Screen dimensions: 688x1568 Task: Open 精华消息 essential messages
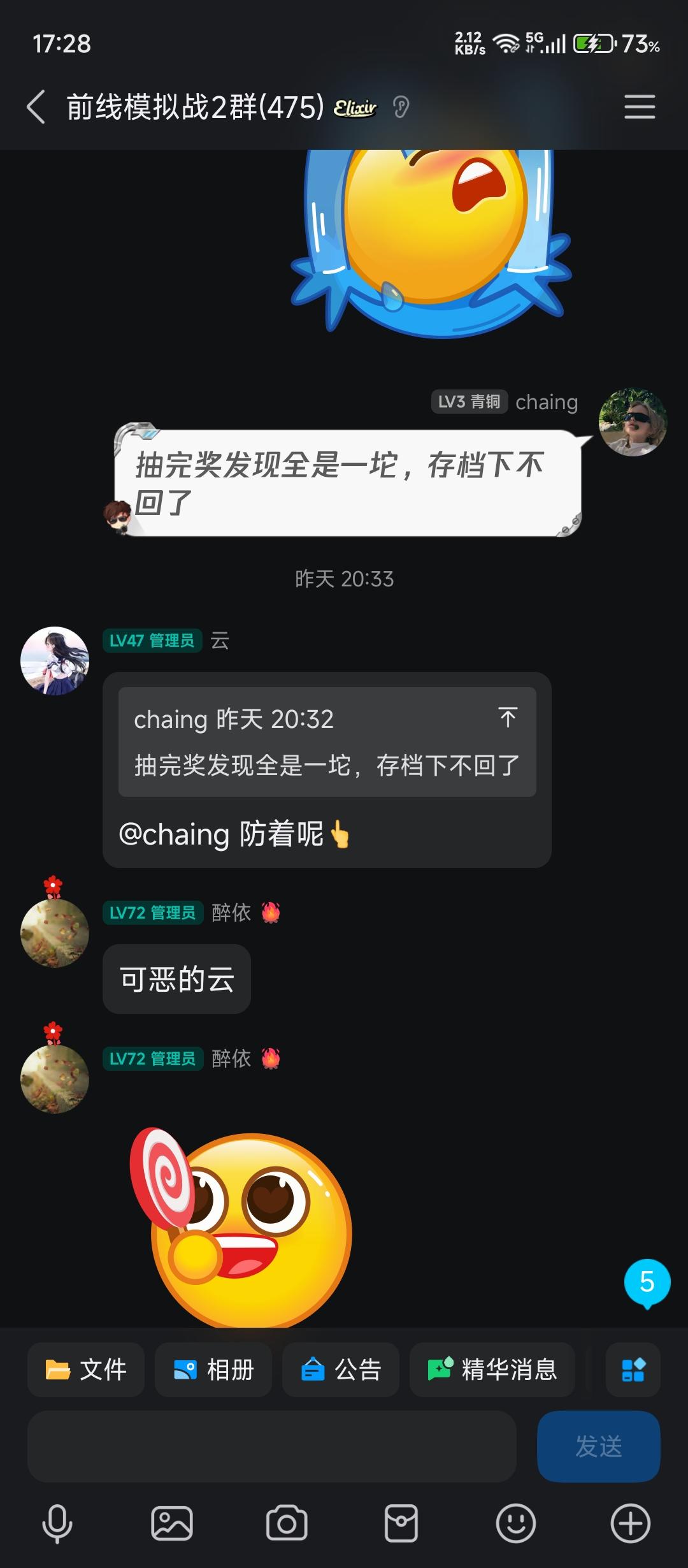[492, 1369]
